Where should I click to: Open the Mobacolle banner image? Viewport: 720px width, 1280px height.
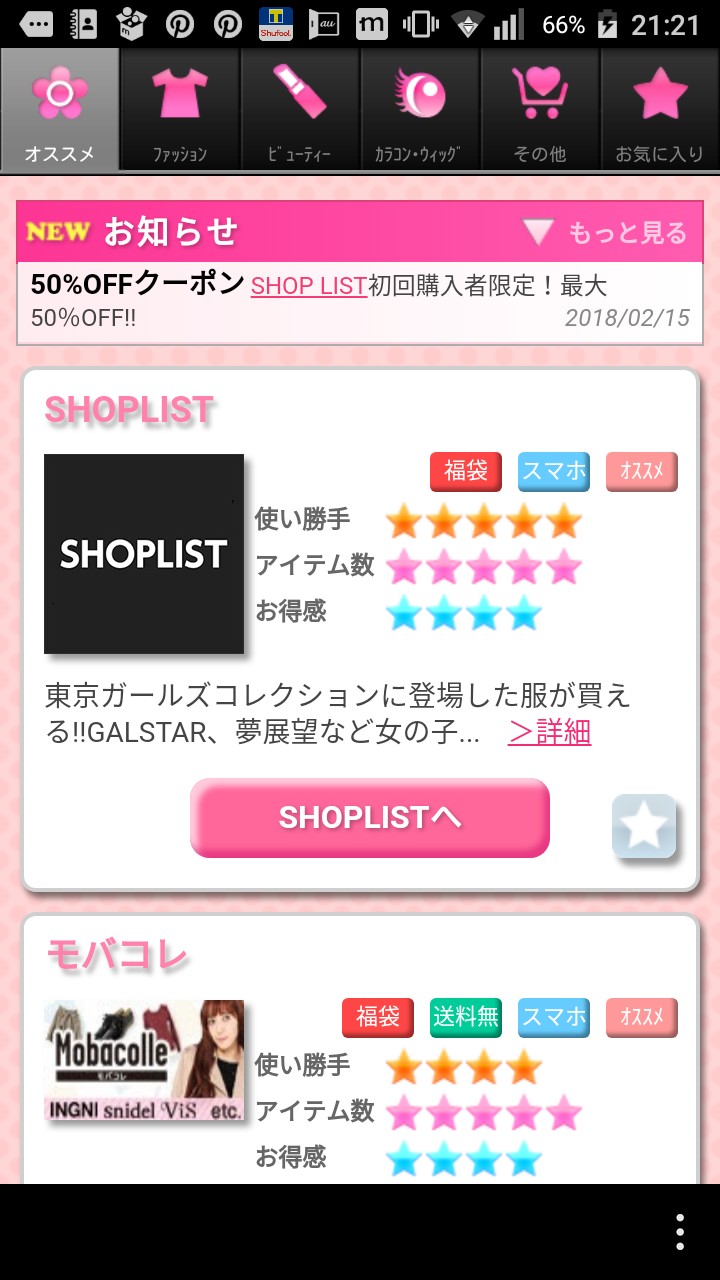pos(144,1060)
